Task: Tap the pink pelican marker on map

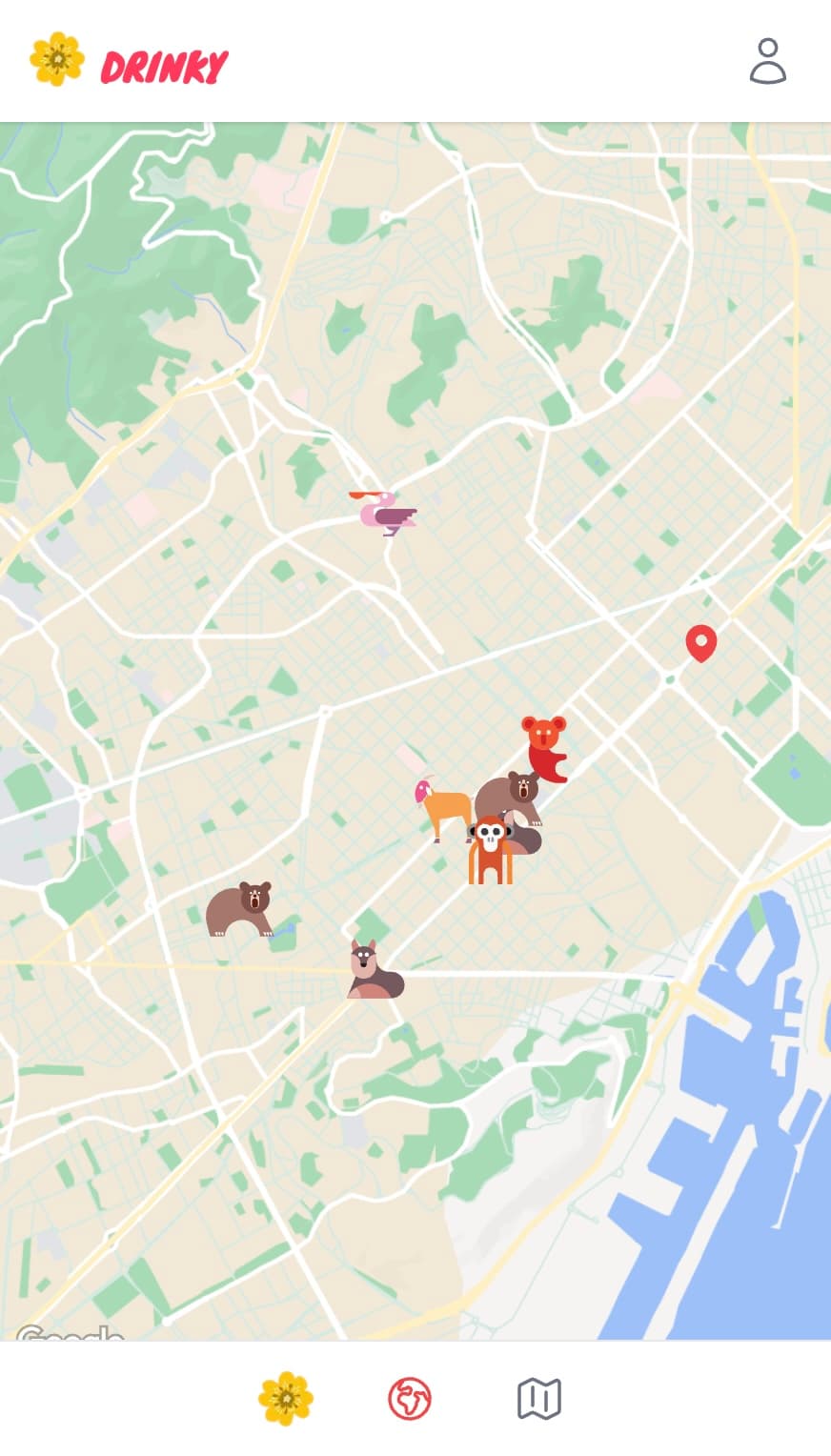Action: coord(384,513)
